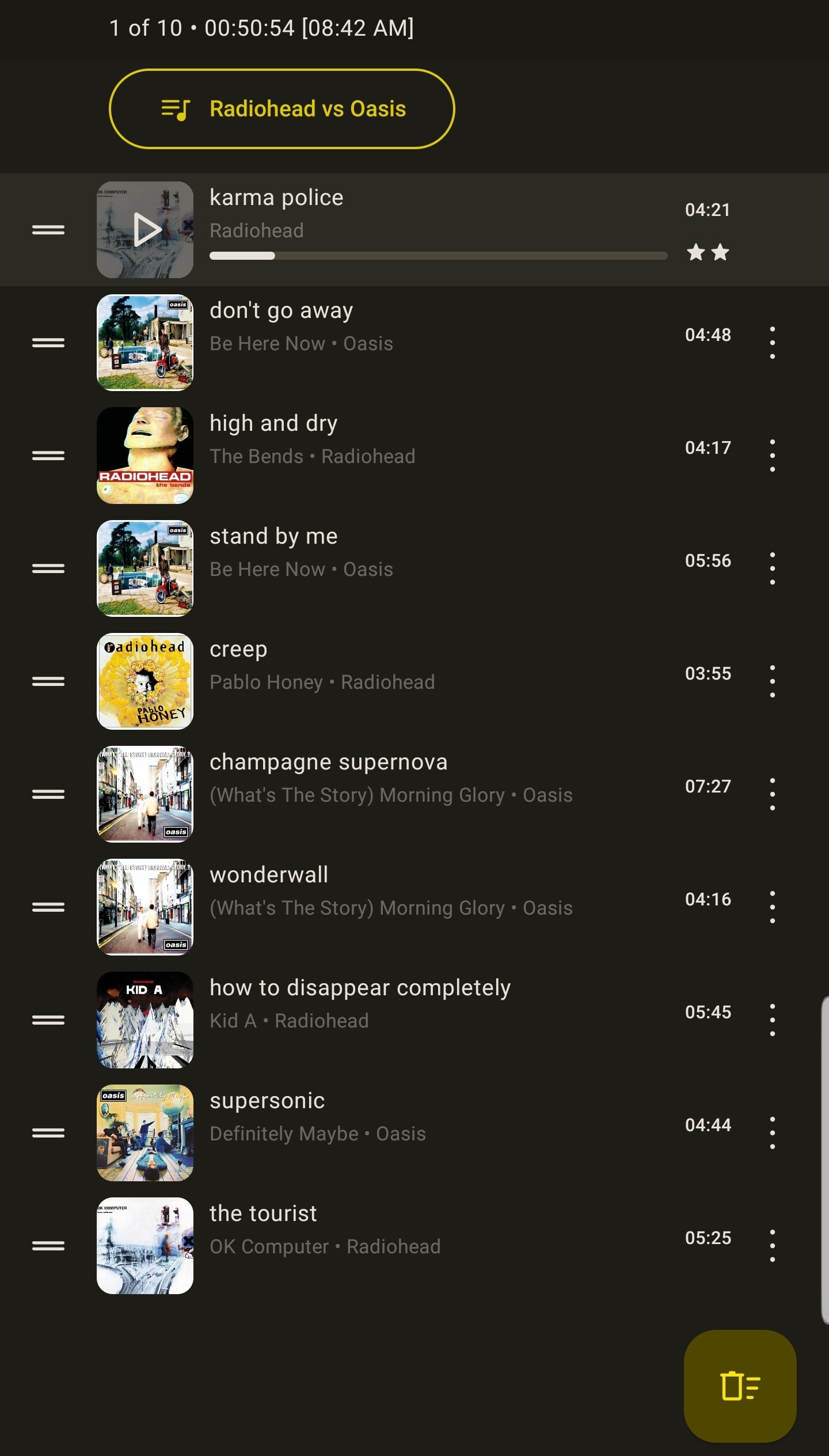Open the overflow menu for creep
This screenshot has width=829, height=1456.
pyautogui.click(x=772, y=681)
